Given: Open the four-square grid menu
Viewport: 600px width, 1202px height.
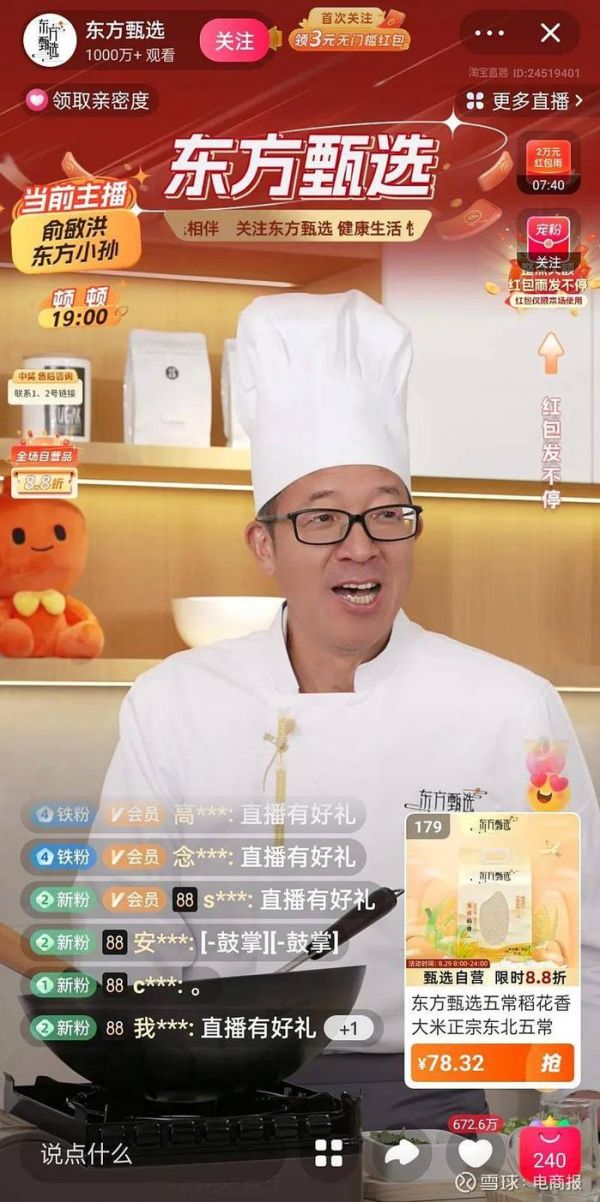Looking at the screenshot, I should point(329,1153).
